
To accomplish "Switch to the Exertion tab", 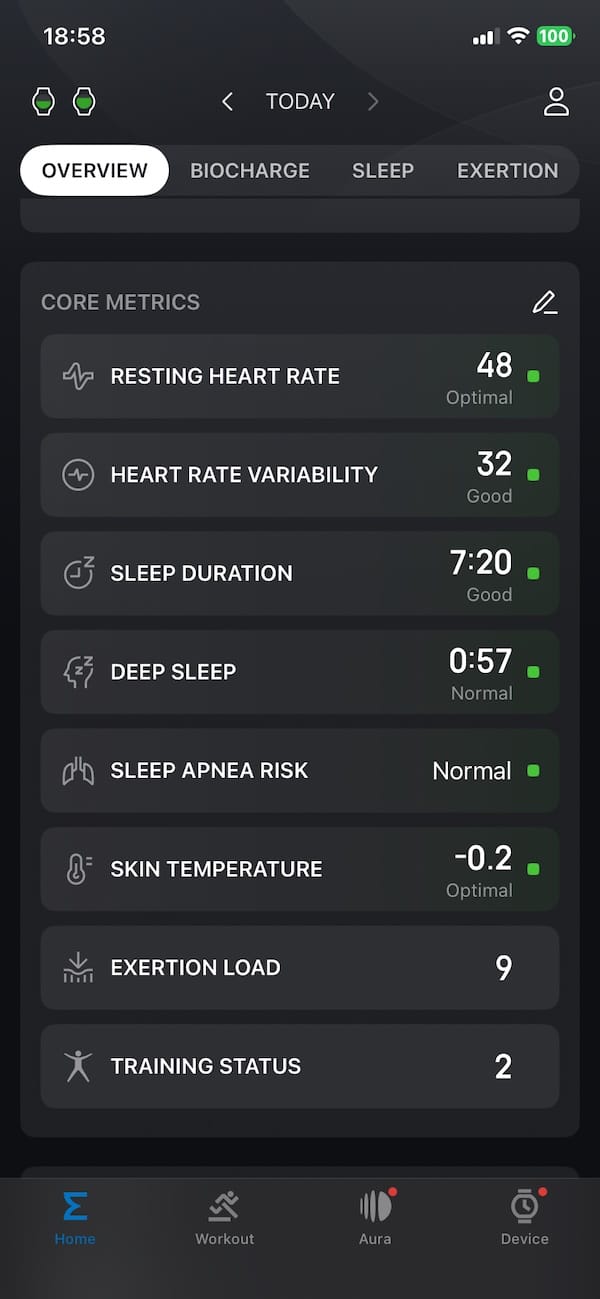I will (x=508, y=170).
